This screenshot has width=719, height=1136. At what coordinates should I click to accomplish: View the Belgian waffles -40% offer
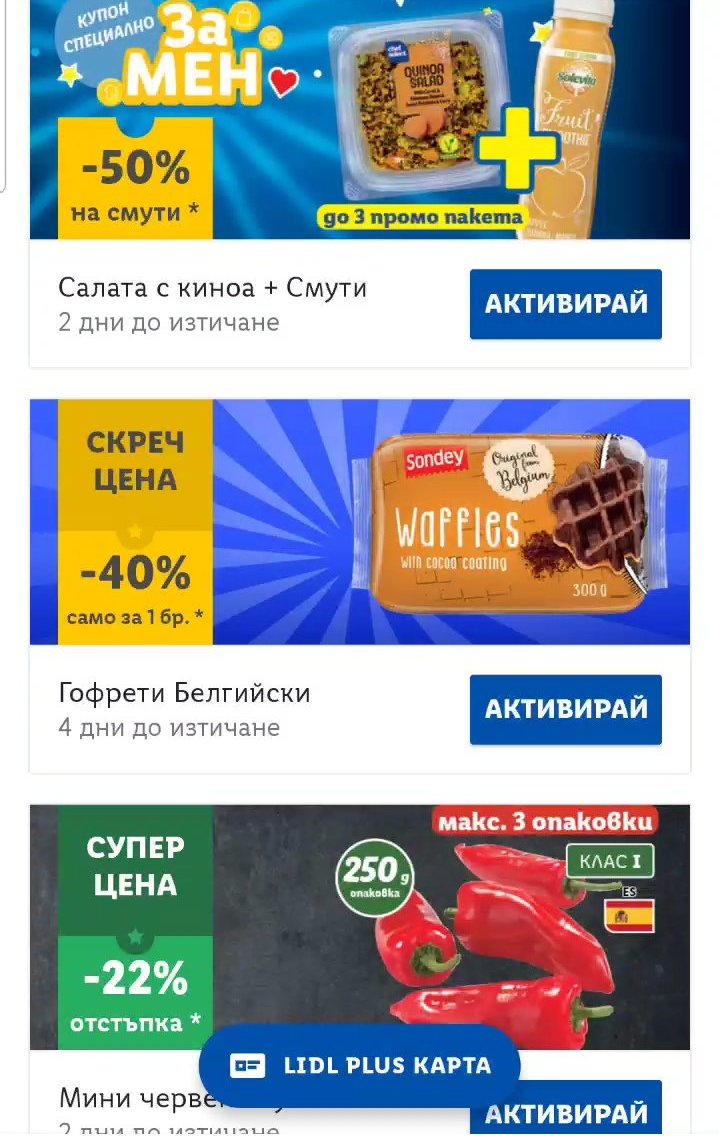pos(360,521)
